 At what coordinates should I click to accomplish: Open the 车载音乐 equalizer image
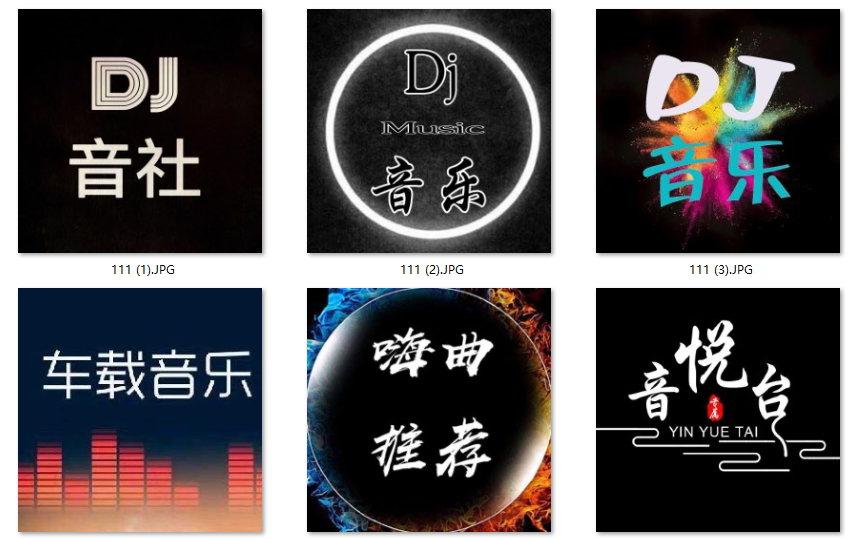pyautogui.click(x=140, y=410)
